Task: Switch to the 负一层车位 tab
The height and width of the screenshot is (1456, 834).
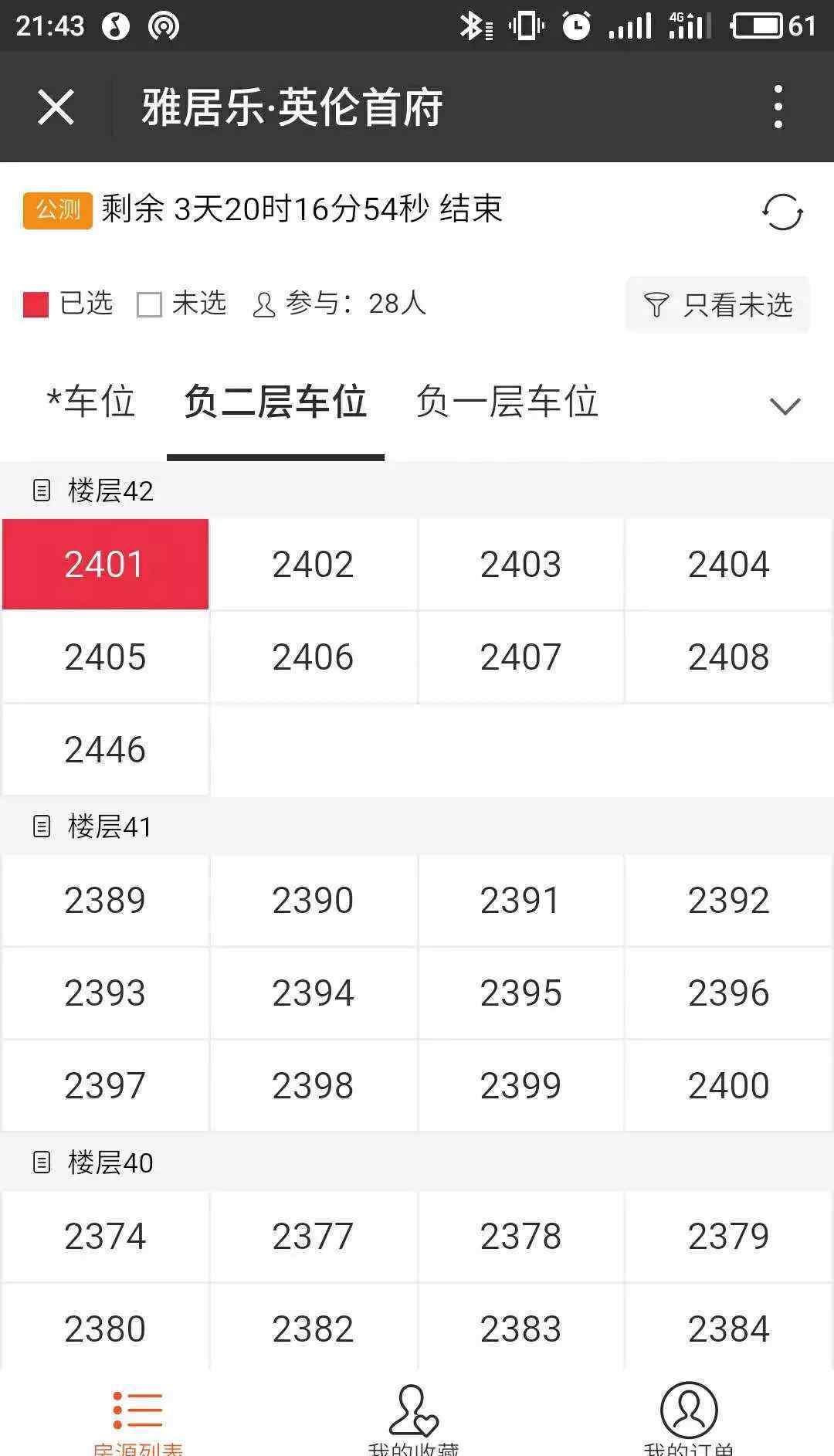Action: click(x=507, y=402)
